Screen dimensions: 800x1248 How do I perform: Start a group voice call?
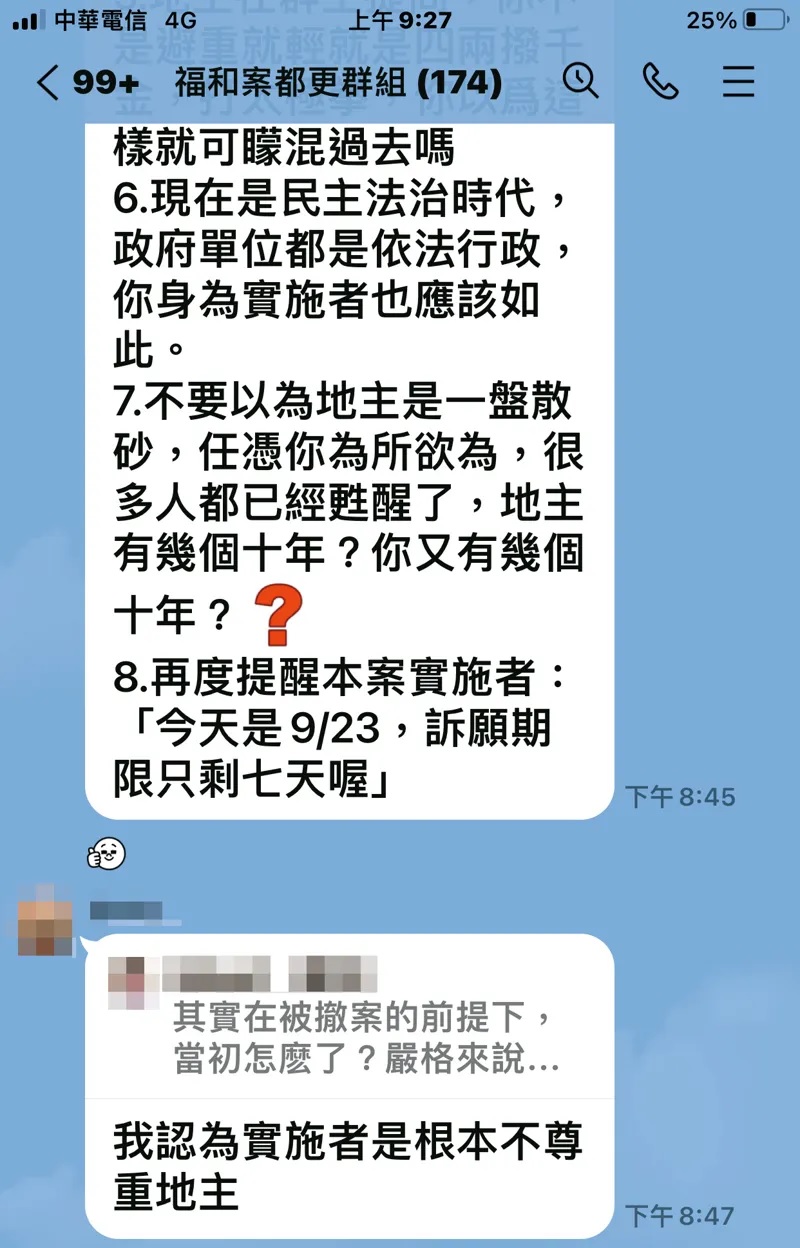point(660,82)
